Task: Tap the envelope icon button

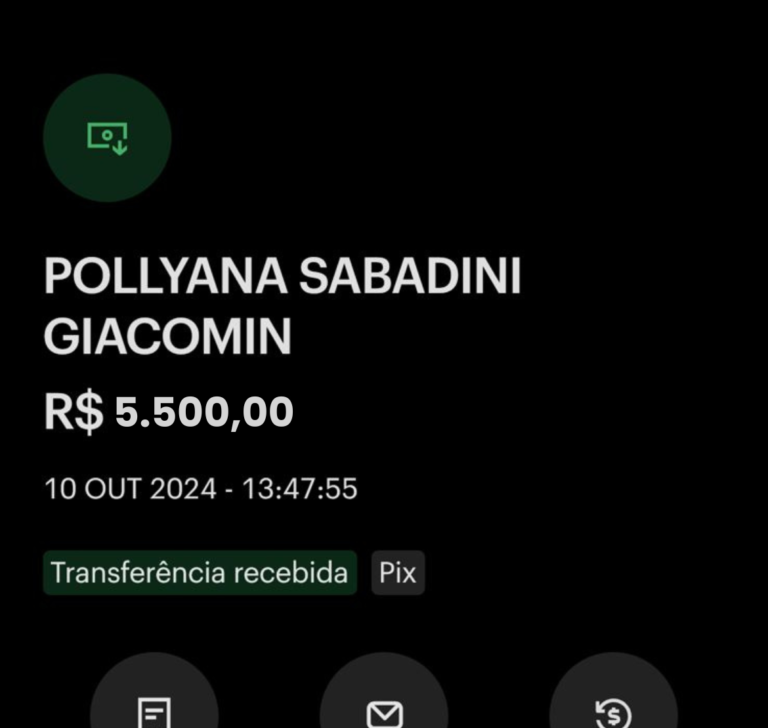Action: point(384,712)
